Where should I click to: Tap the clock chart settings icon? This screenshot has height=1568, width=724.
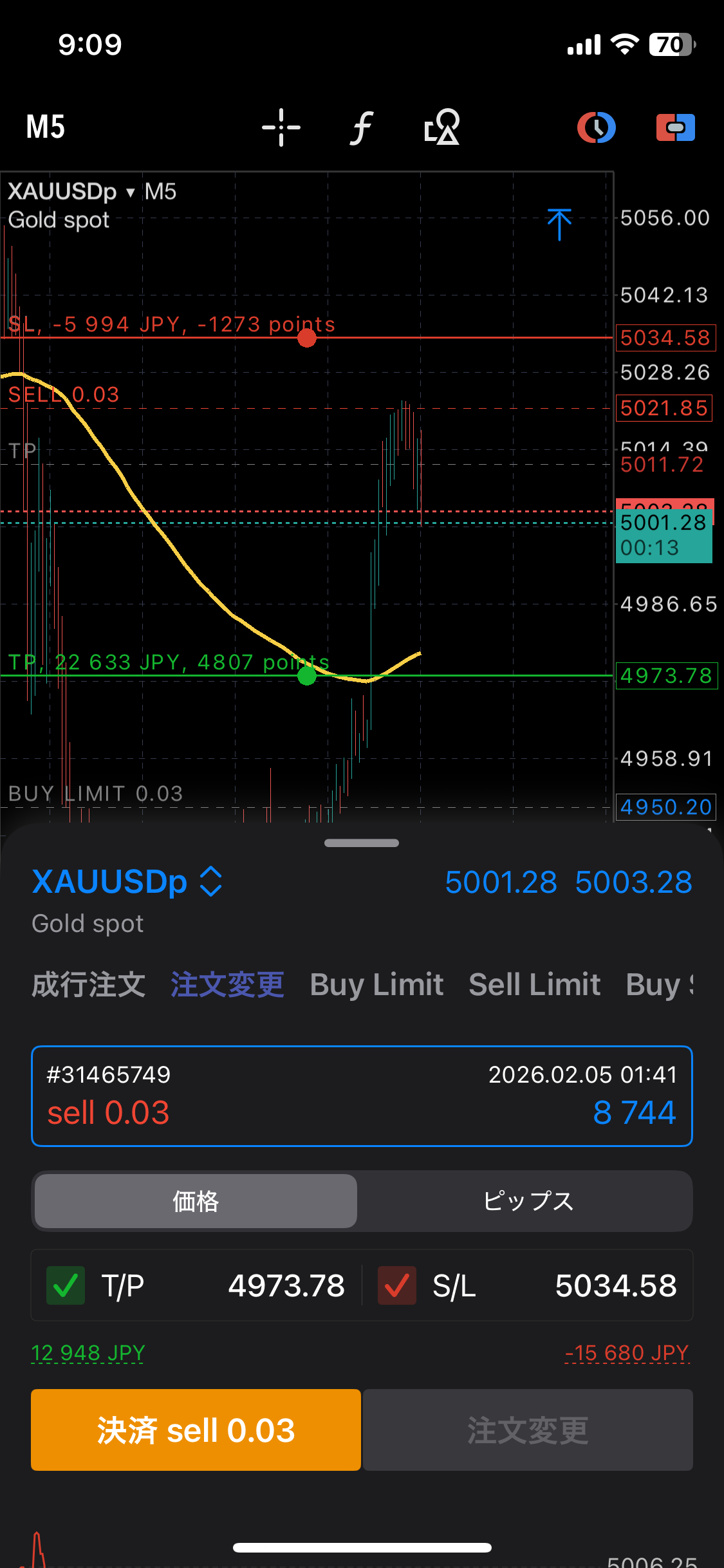coord(596,127)
